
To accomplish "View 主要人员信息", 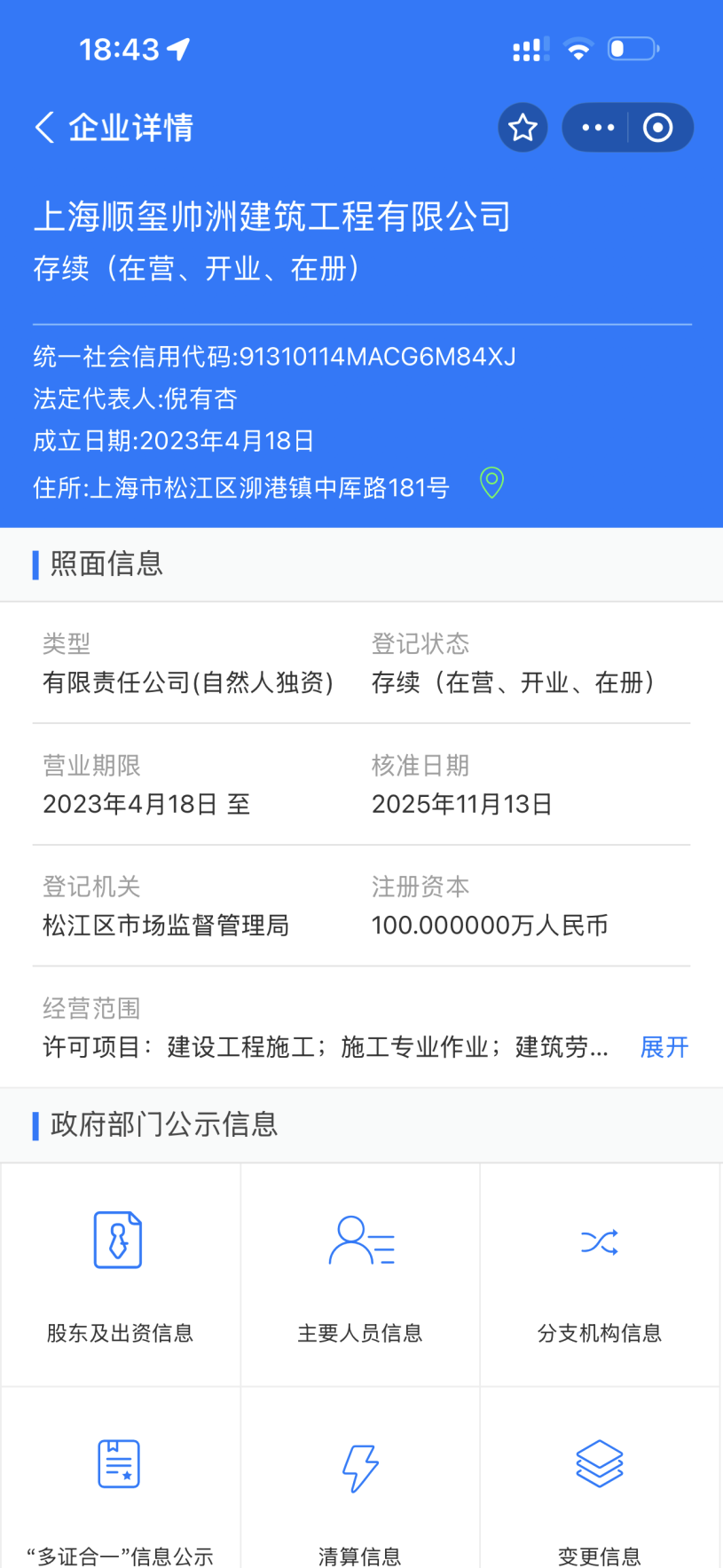I will coord(360,1274).
